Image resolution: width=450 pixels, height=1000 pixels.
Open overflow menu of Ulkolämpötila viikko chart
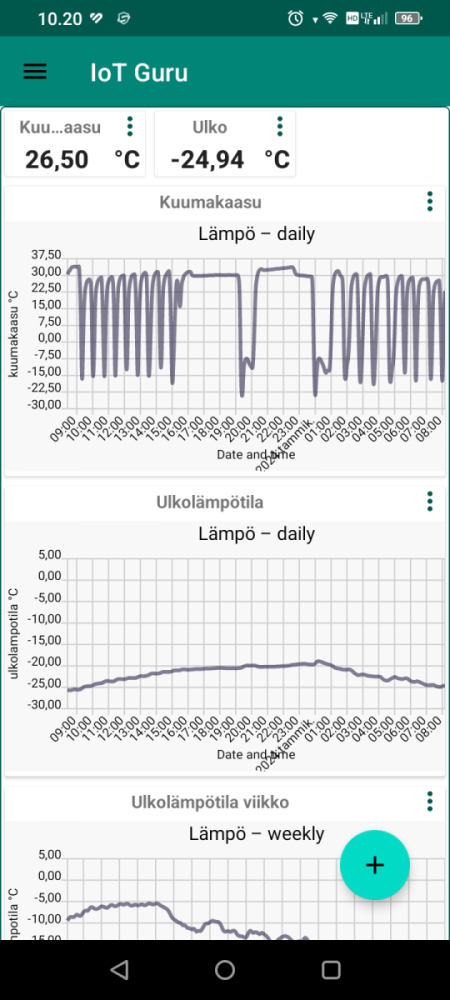[430, 800]
